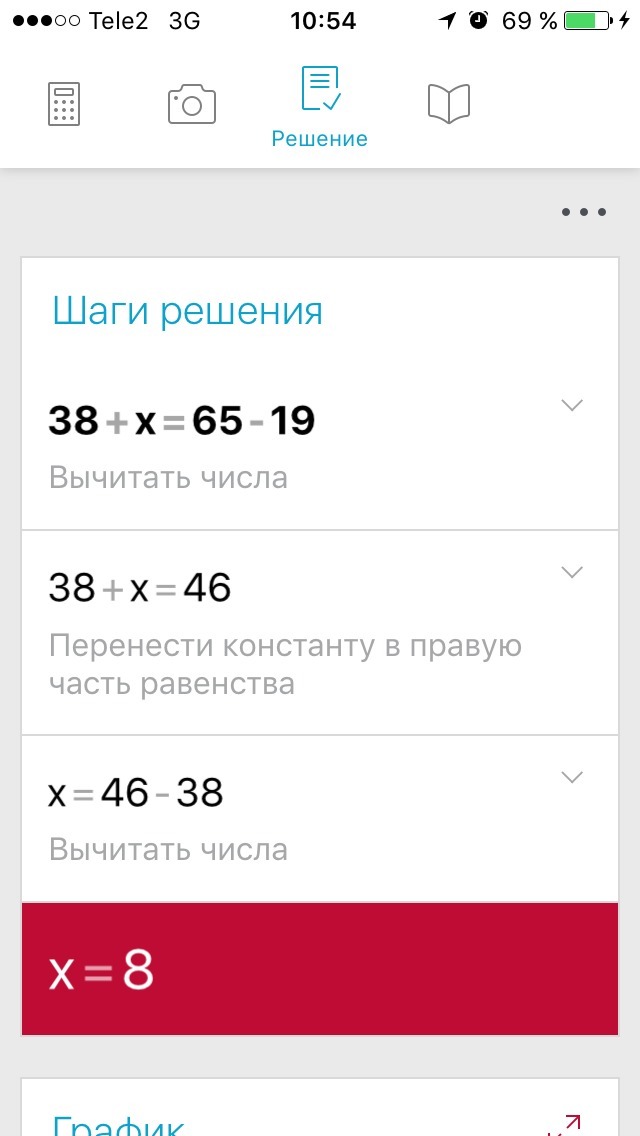The image size is (640, 1136).
Task: Open the book tab
Action: pyautogui.click(x=449, y=104)
